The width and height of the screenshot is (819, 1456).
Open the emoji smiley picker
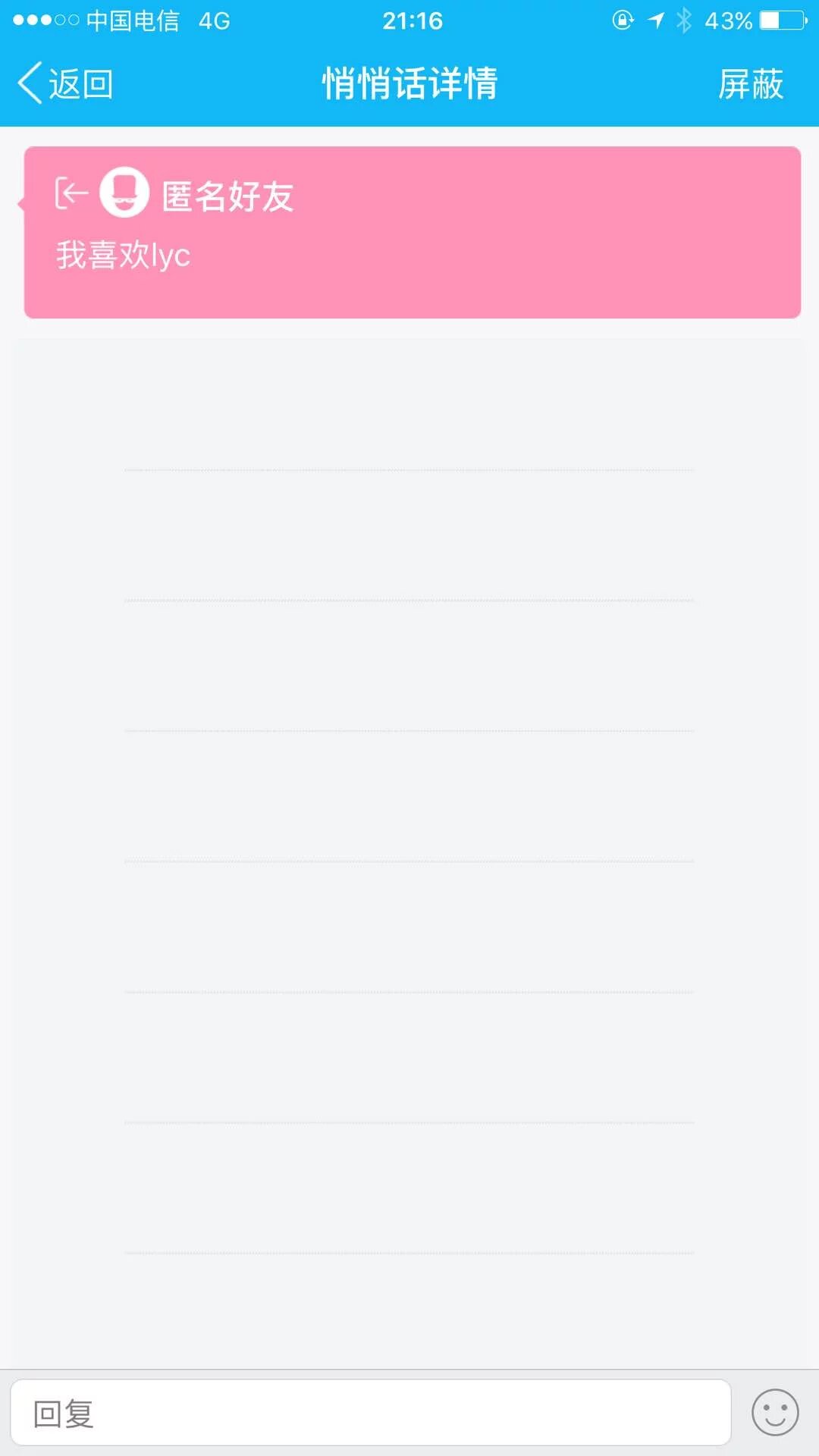(x=774, y=1413)
